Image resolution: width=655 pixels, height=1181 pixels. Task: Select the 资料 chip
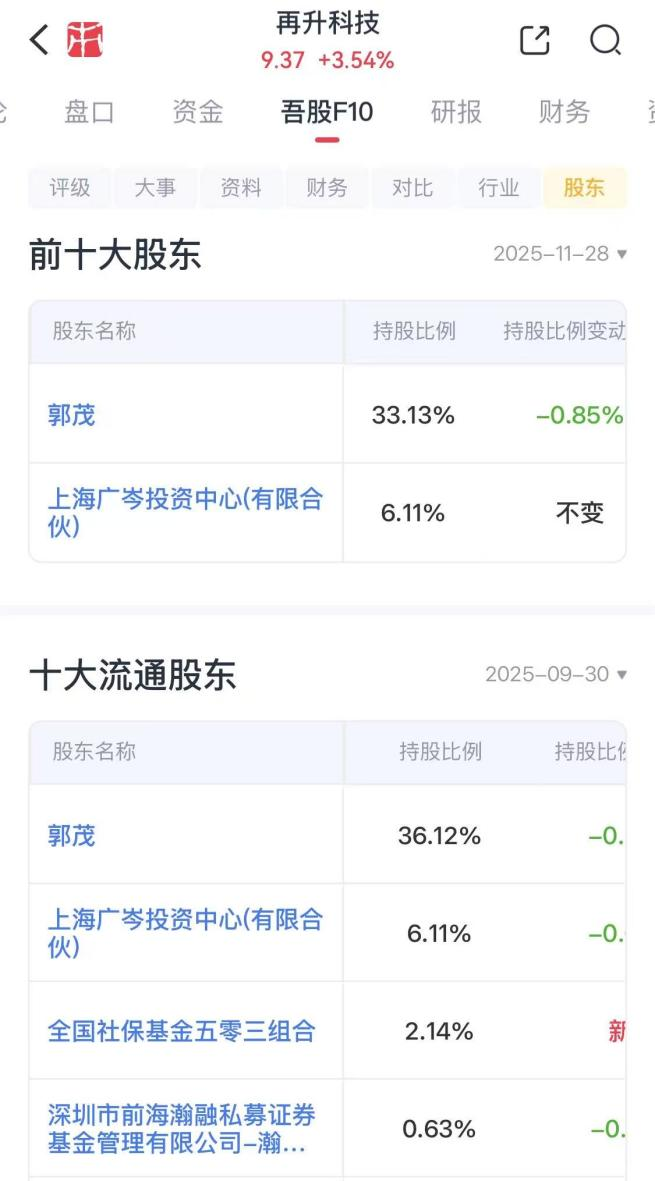241,187
